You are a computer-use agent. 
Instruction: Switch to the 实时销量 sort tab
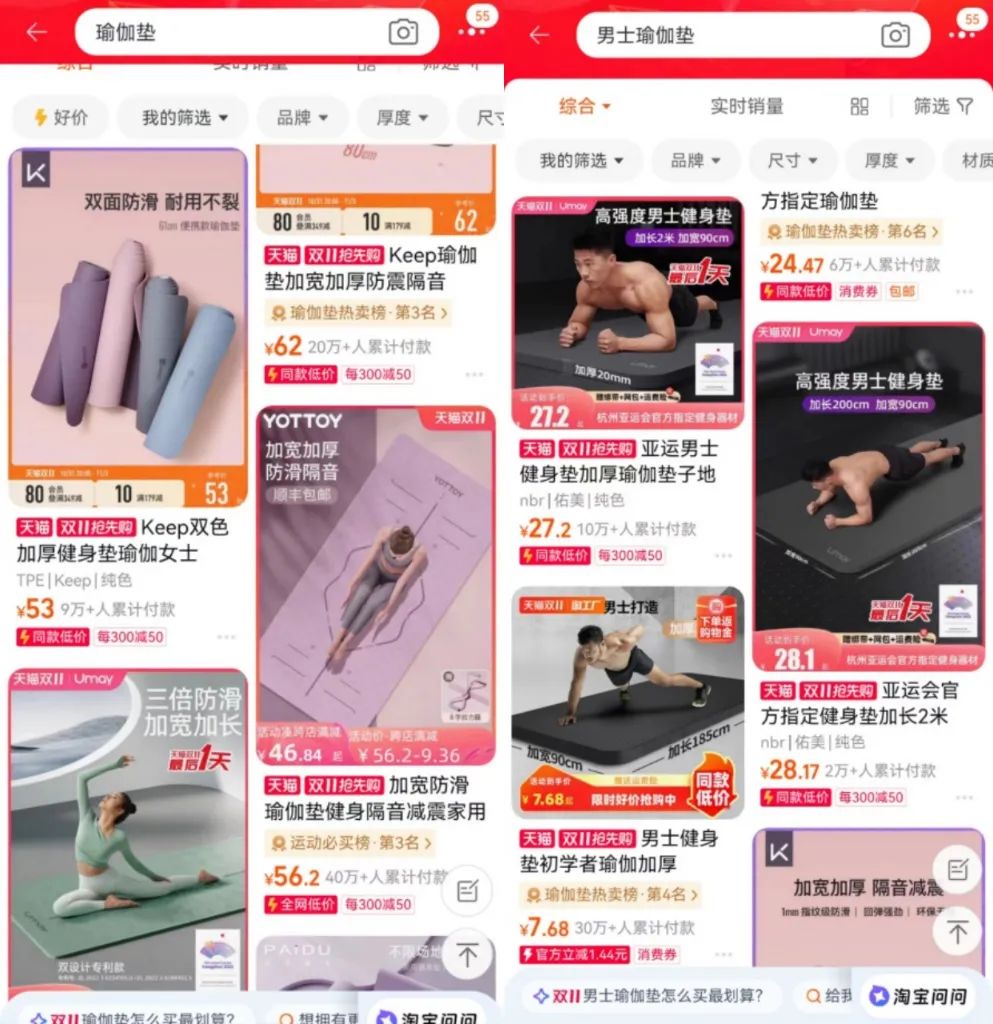(746, 106)
